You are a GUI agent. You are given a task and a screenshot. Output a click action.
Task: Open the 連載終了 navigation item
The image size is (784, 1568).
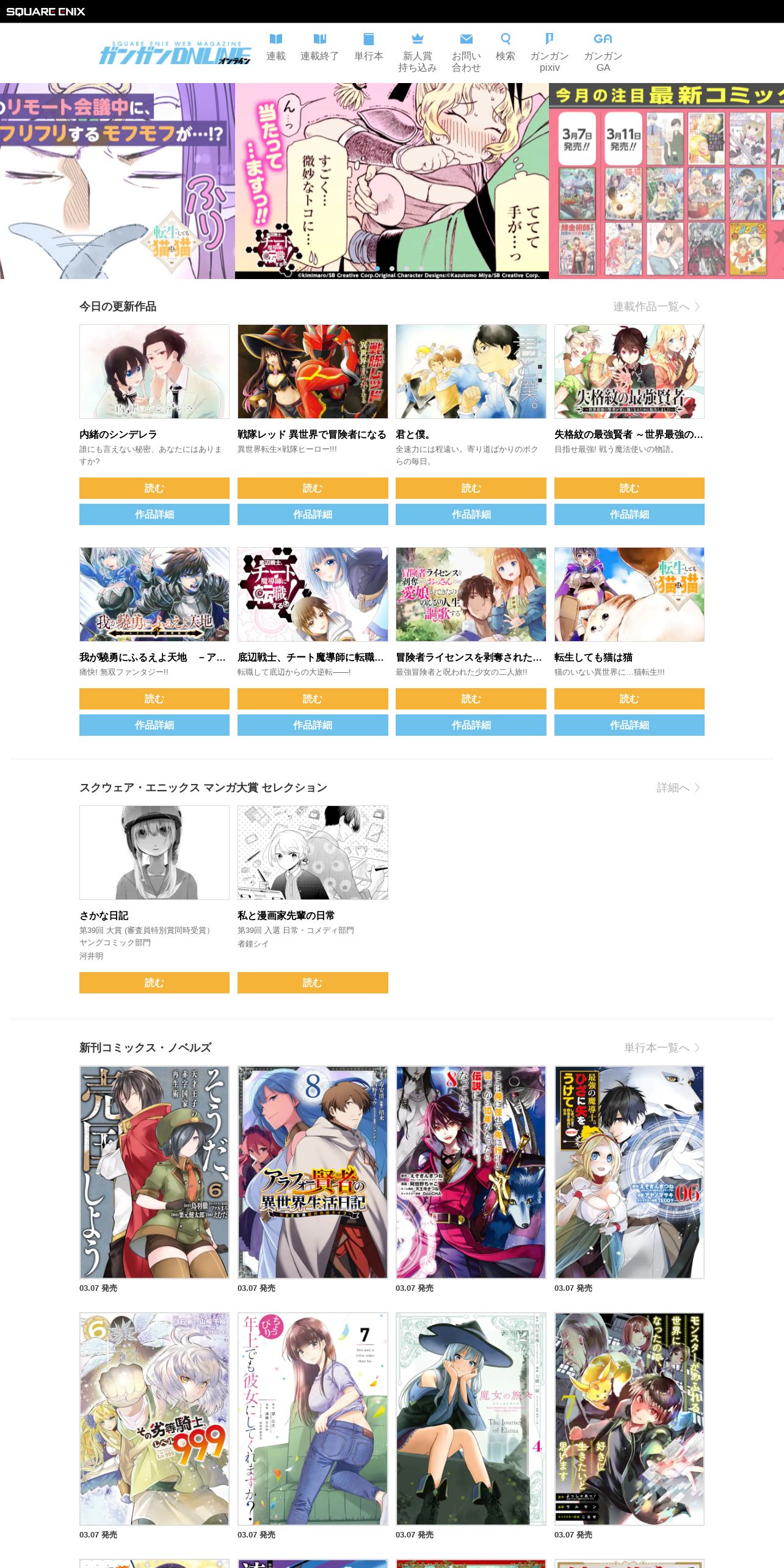point(319,48)
